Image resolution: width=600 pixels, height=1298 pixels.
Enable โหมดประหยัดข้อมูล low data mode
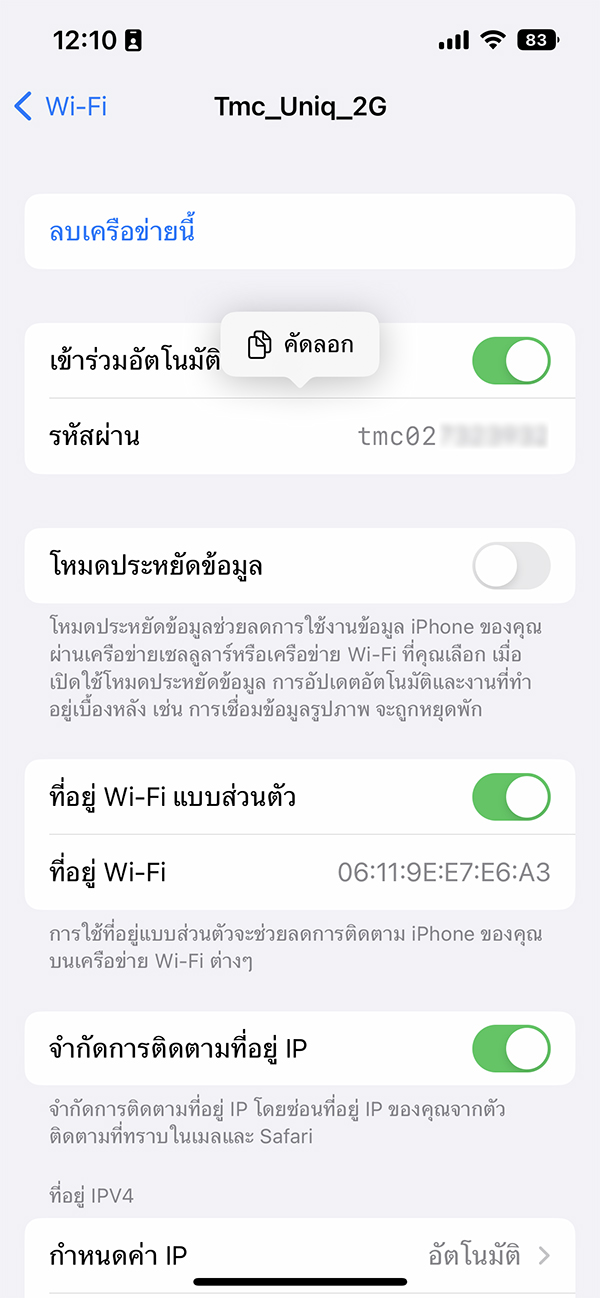coord(510,566)
